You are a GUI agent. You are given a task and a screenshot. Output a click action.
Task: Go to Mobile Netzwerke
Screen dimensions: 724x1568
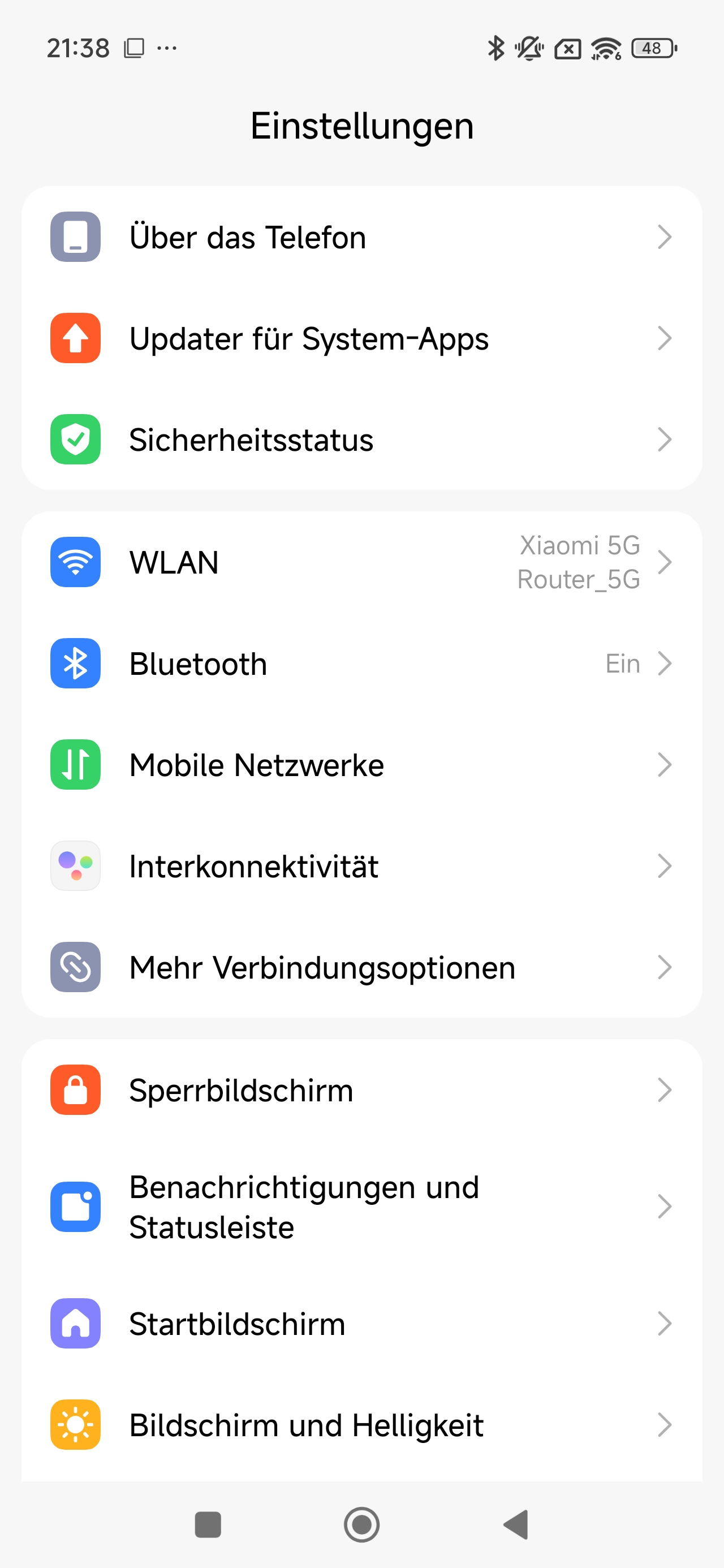coord(361,765)
